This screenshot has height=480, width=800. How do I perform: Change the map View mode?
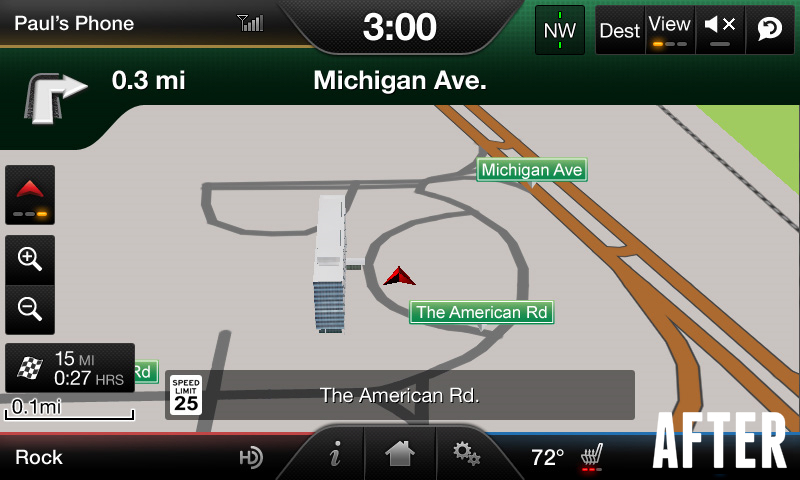click(669, 30)
